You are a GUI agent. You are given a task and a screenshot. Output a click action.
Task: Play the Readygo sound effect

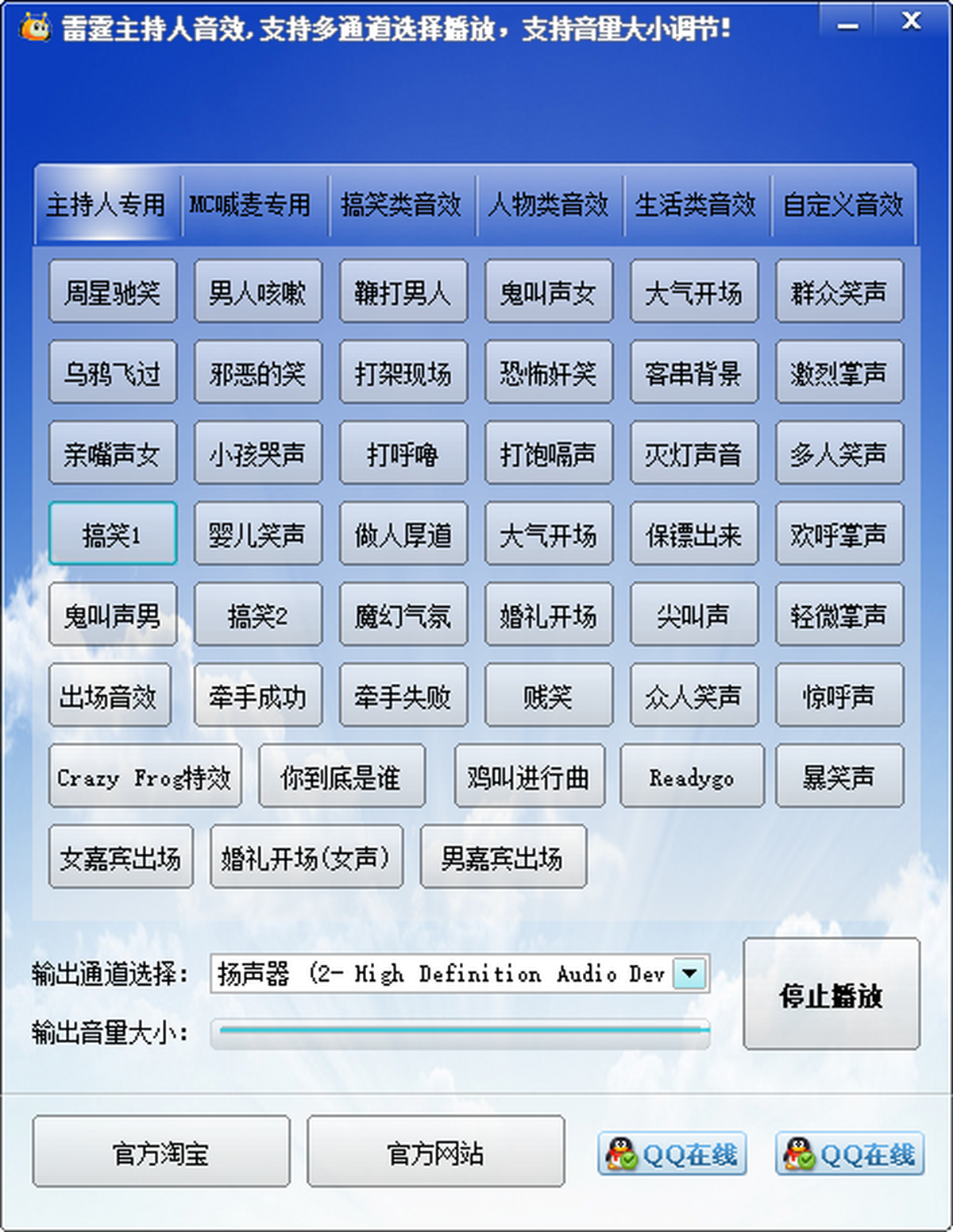click(692, 777)
